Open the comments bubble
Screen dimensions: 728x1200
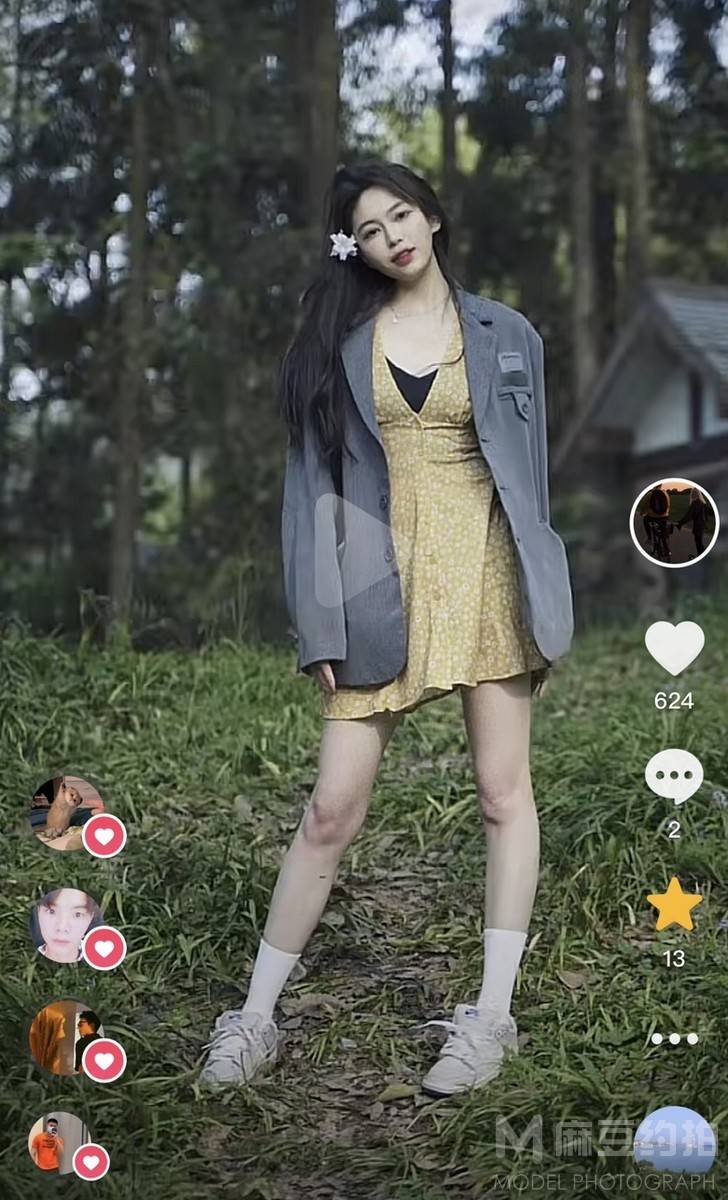tap(674, 775)
